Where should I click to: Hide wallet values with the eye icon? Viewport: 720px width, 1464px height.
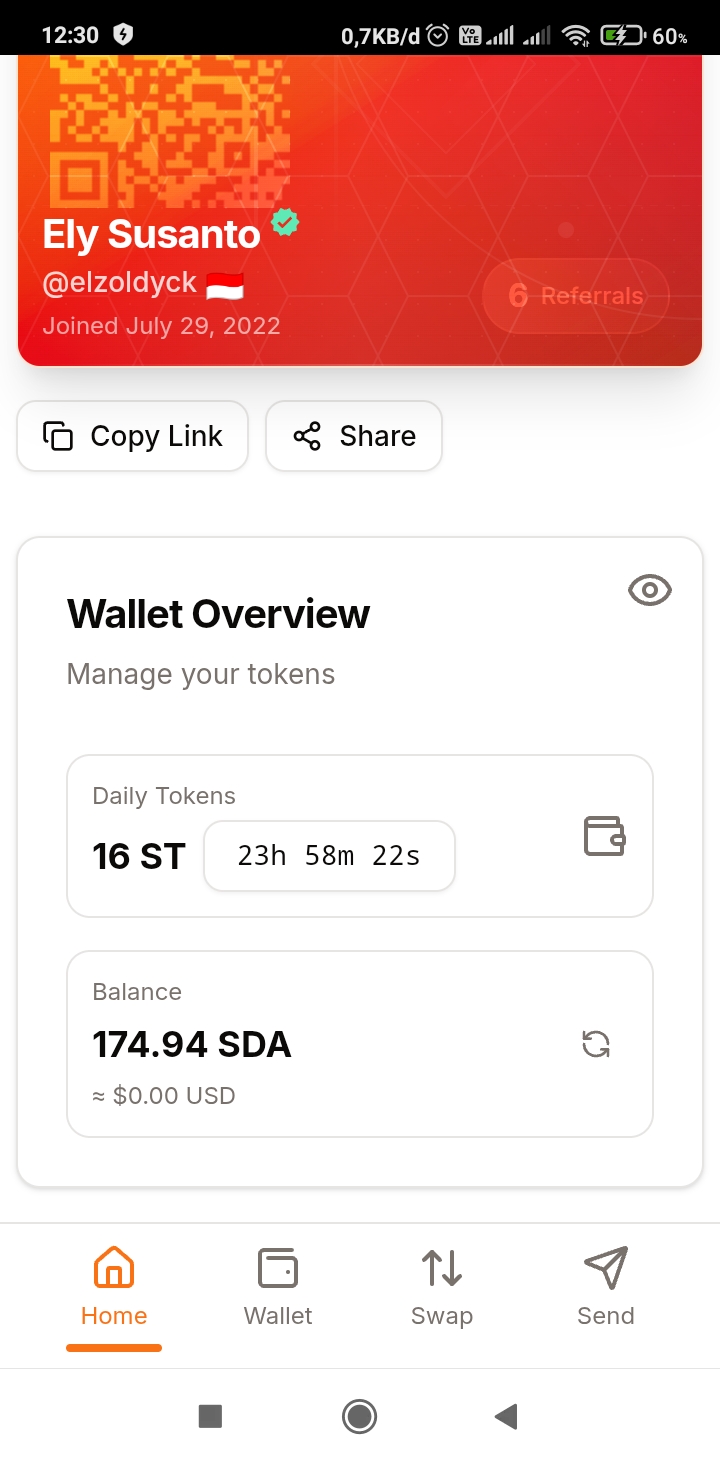tap(650, 590)
